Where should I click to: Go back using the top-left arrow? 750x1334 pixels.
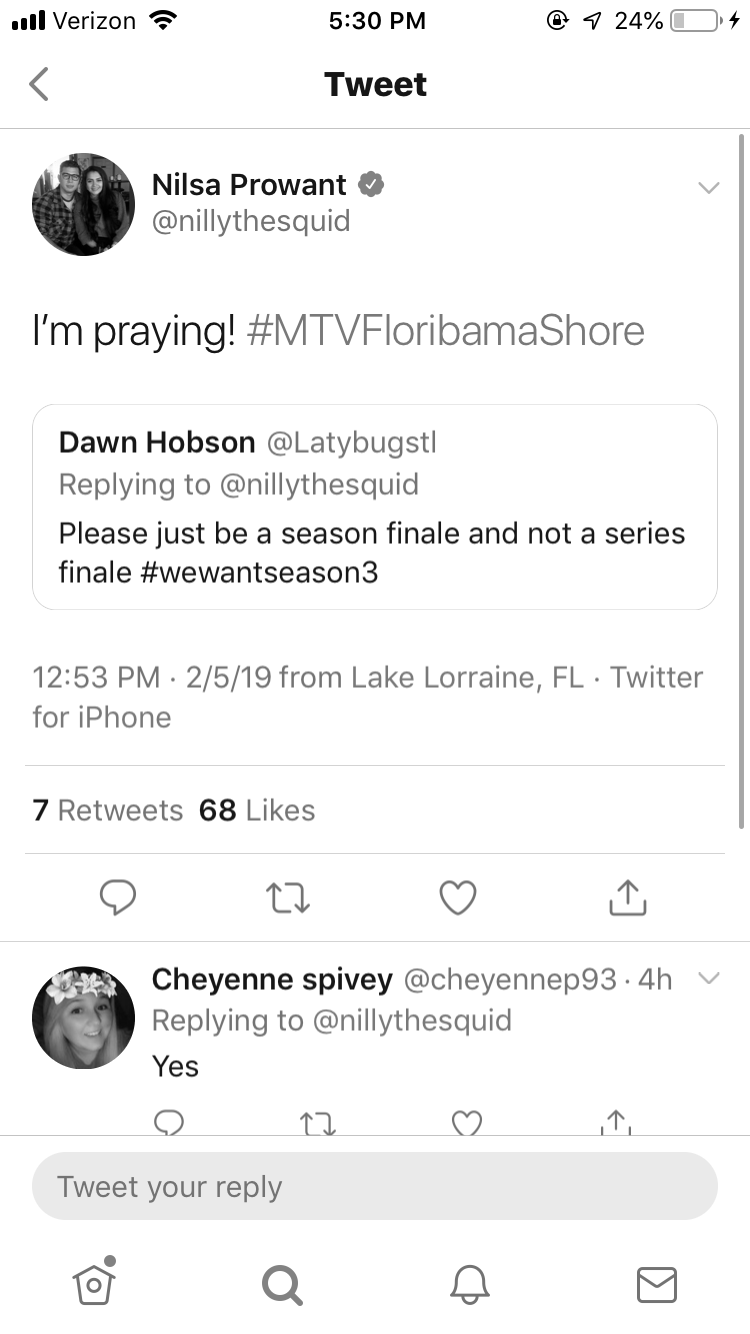(39, 84)
